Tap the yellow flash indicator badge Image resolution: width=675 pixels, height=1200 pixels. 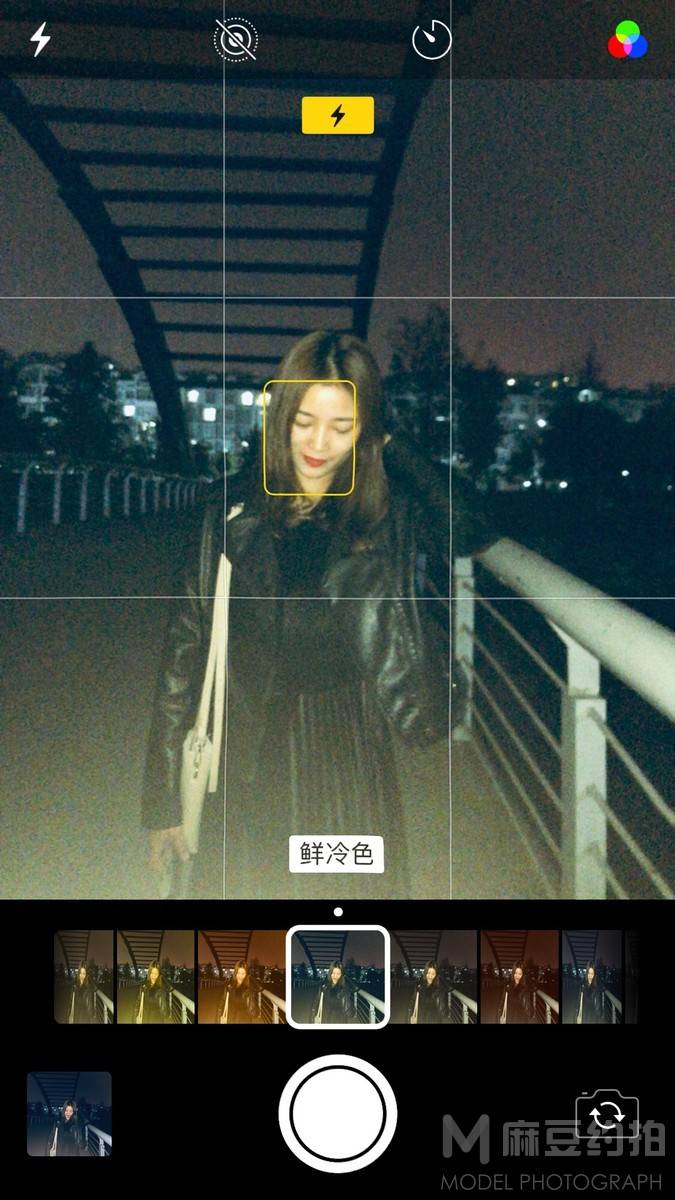tap(338, 115)
